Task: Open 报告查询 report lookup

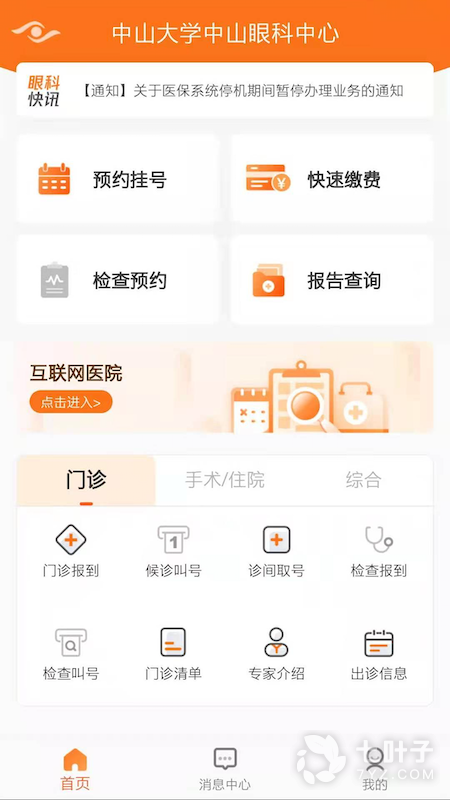Action: (332, 280)
